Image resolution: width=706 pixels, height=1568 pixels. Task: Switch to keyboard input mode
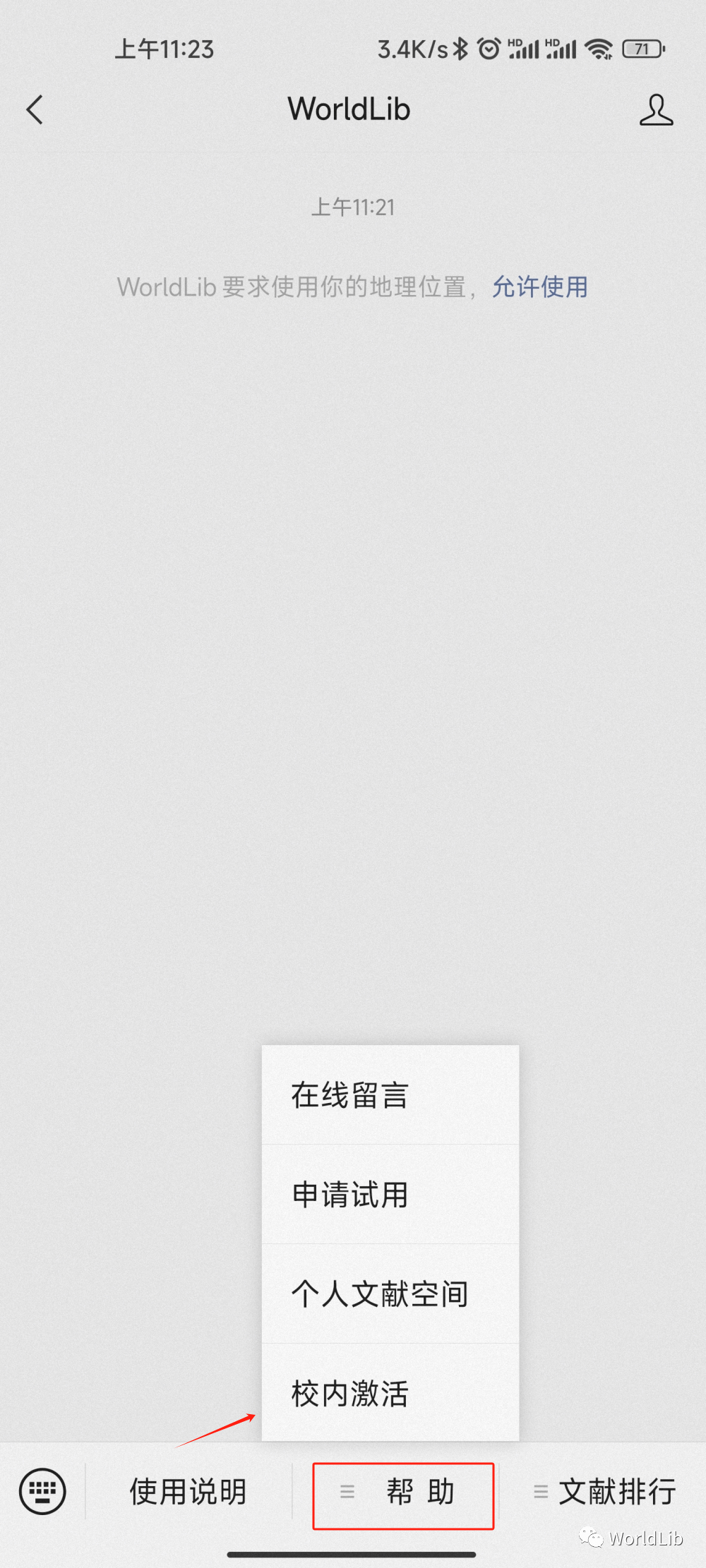[x=42, y=1491]
